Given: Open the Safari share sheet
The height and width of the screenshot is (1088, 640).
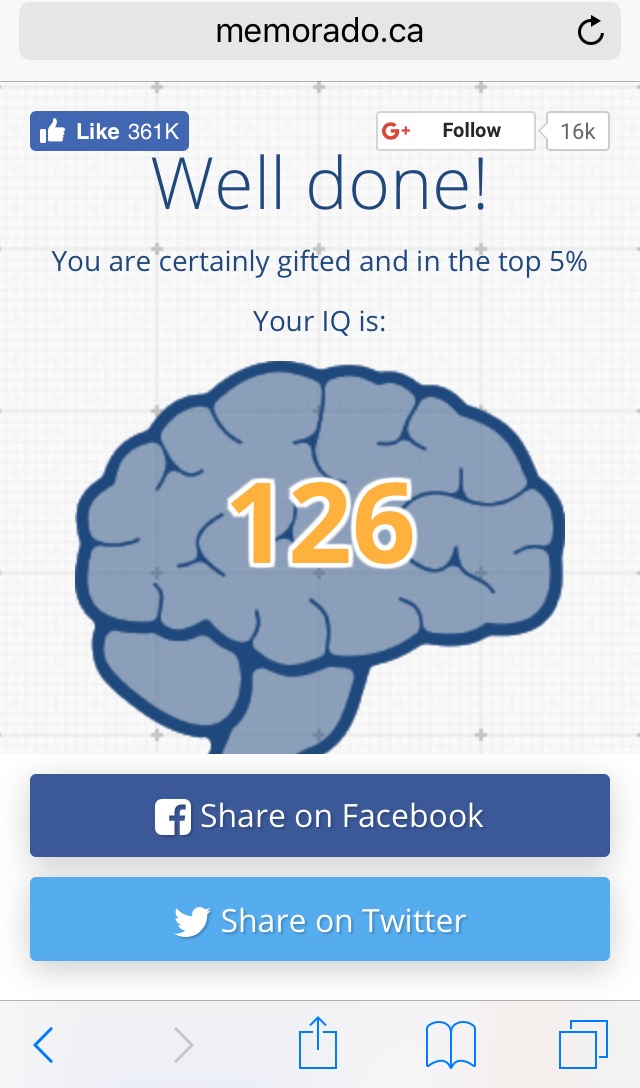Looking at the screenshot, I should coord(318,1042).
